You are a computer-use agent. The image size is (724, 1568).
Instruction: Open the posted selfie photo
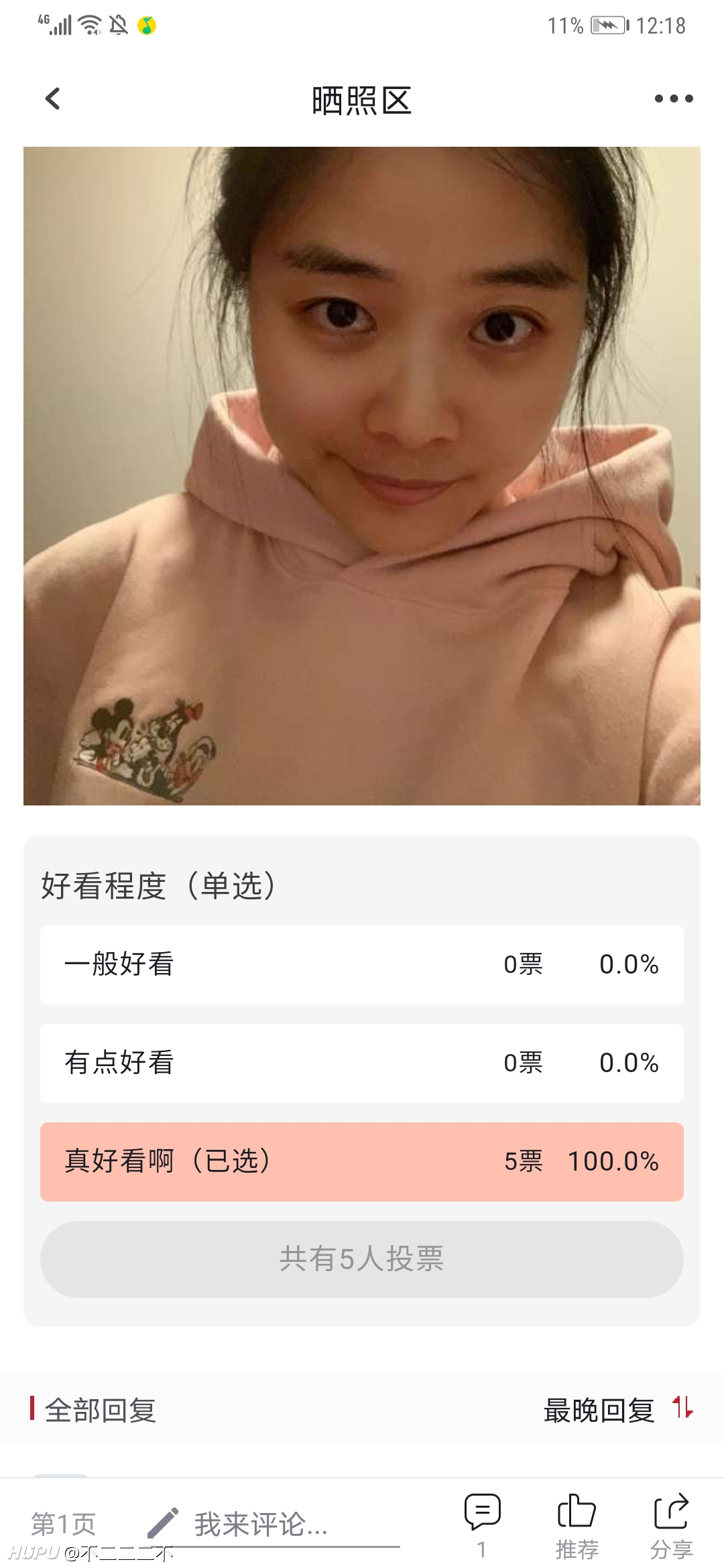click(362, 476)
